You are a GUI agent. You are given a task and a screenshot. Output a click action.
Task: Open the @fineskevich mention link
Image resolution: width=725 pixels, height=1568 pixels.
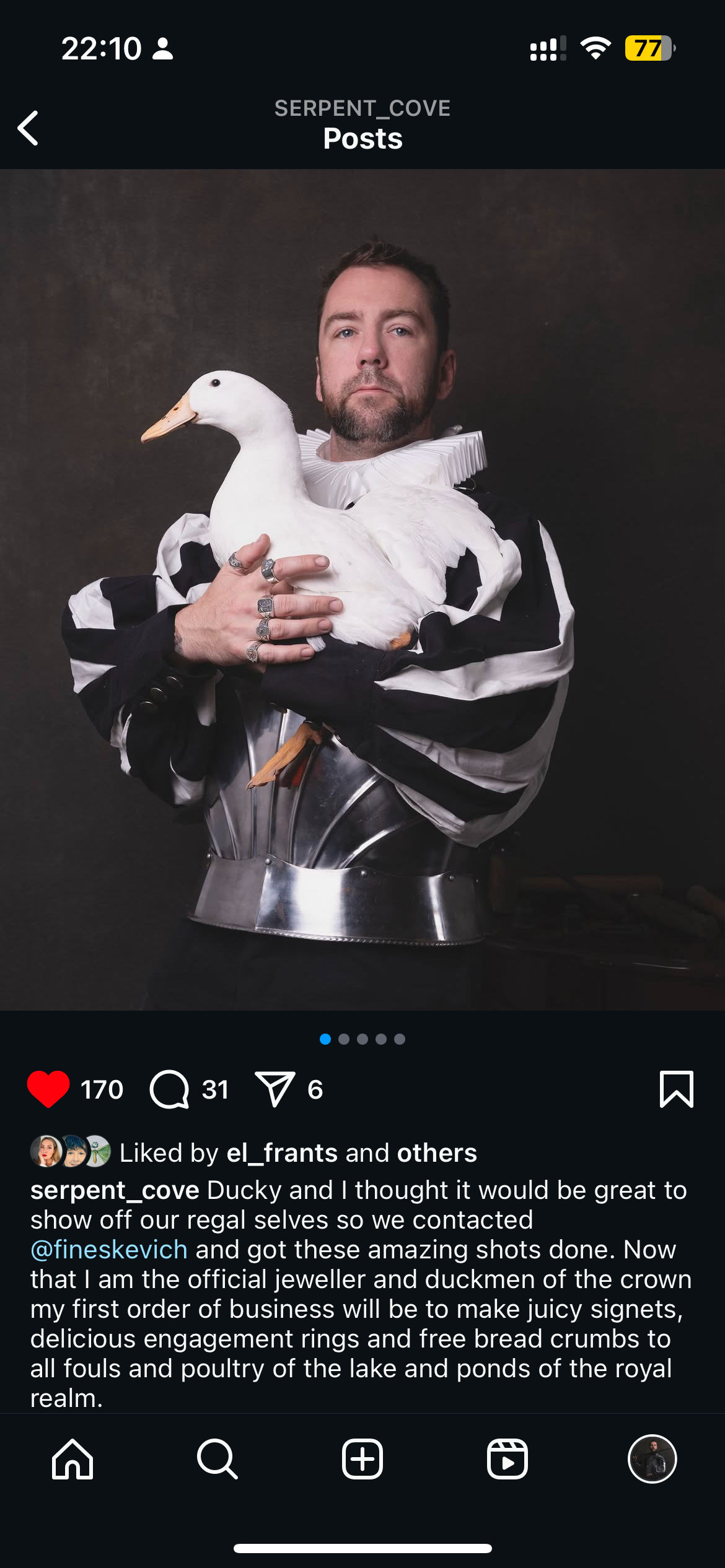point(110,1248)
